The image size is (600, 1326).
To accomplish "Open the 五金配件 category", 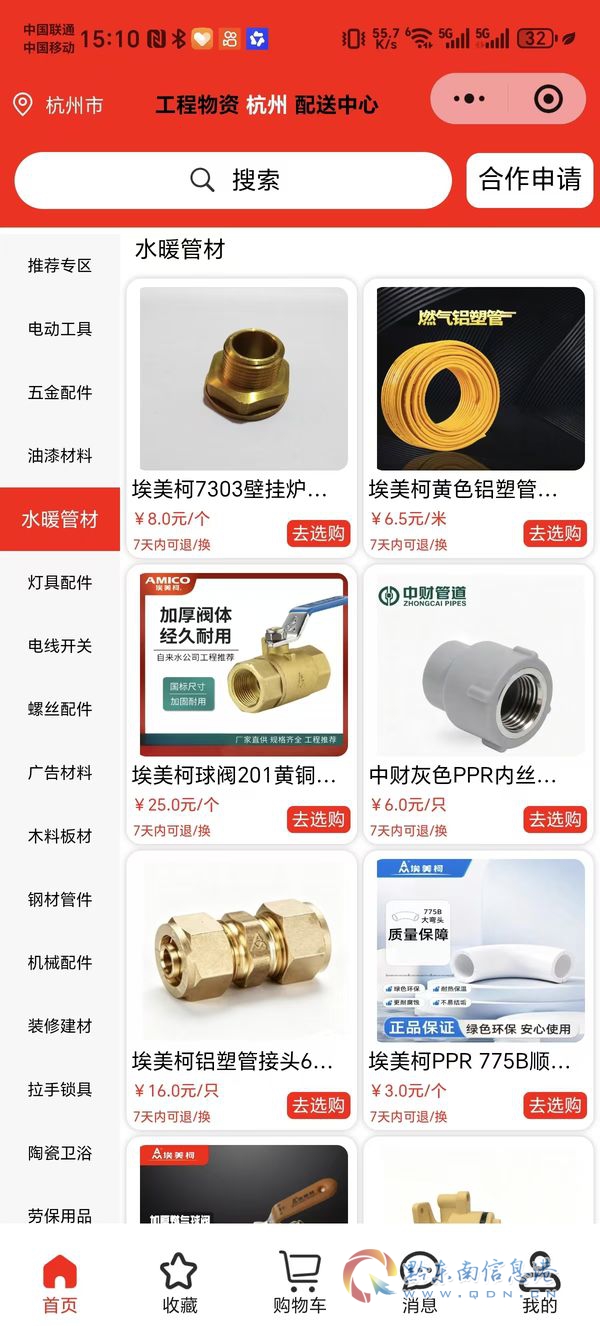I will click(60, 392).
